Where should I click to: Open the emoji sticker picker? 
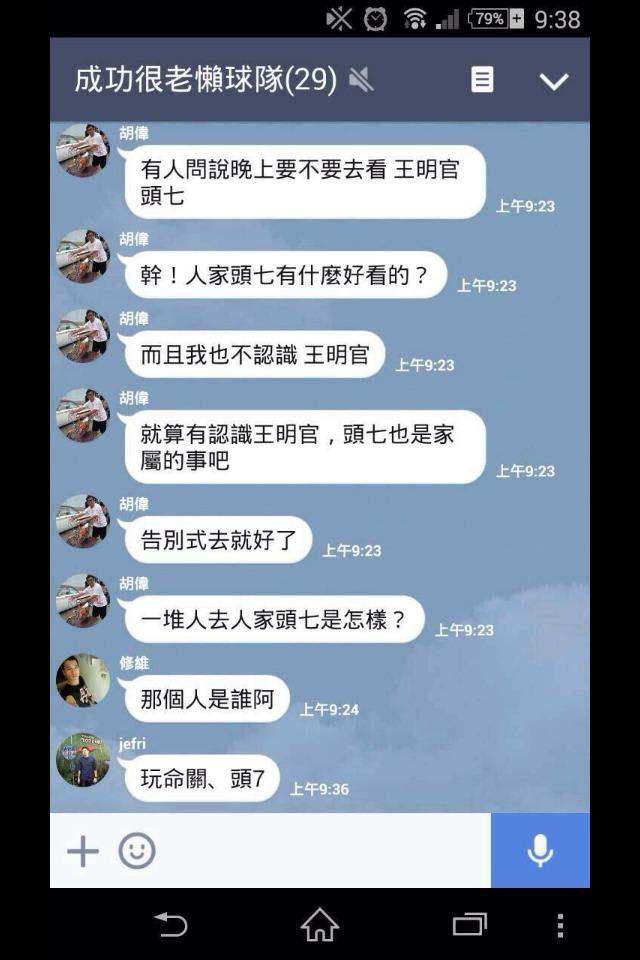pyautogui.click(x=137, y=851)
